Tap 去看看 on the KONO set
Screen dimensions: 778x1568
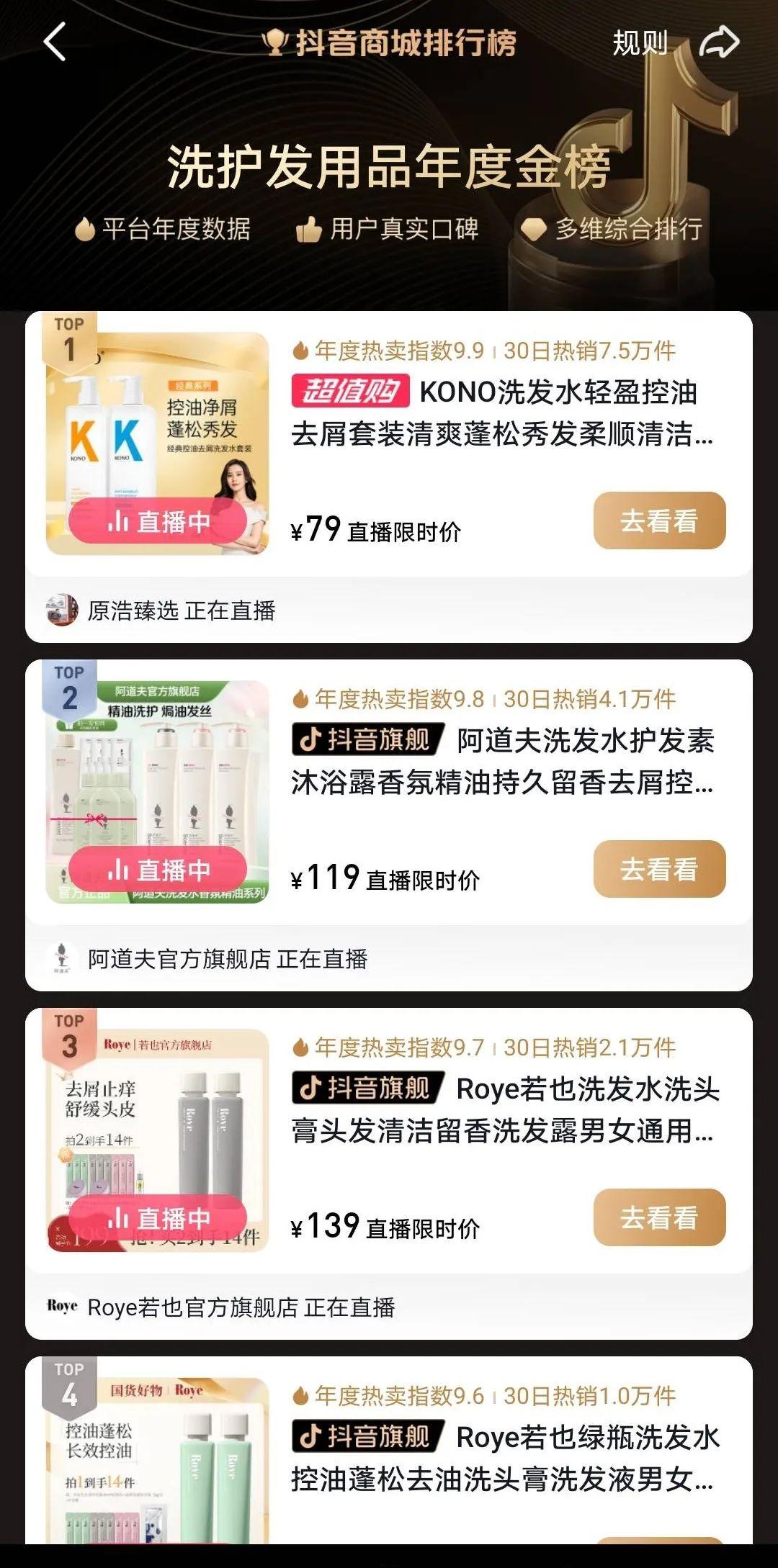(658, 521)
